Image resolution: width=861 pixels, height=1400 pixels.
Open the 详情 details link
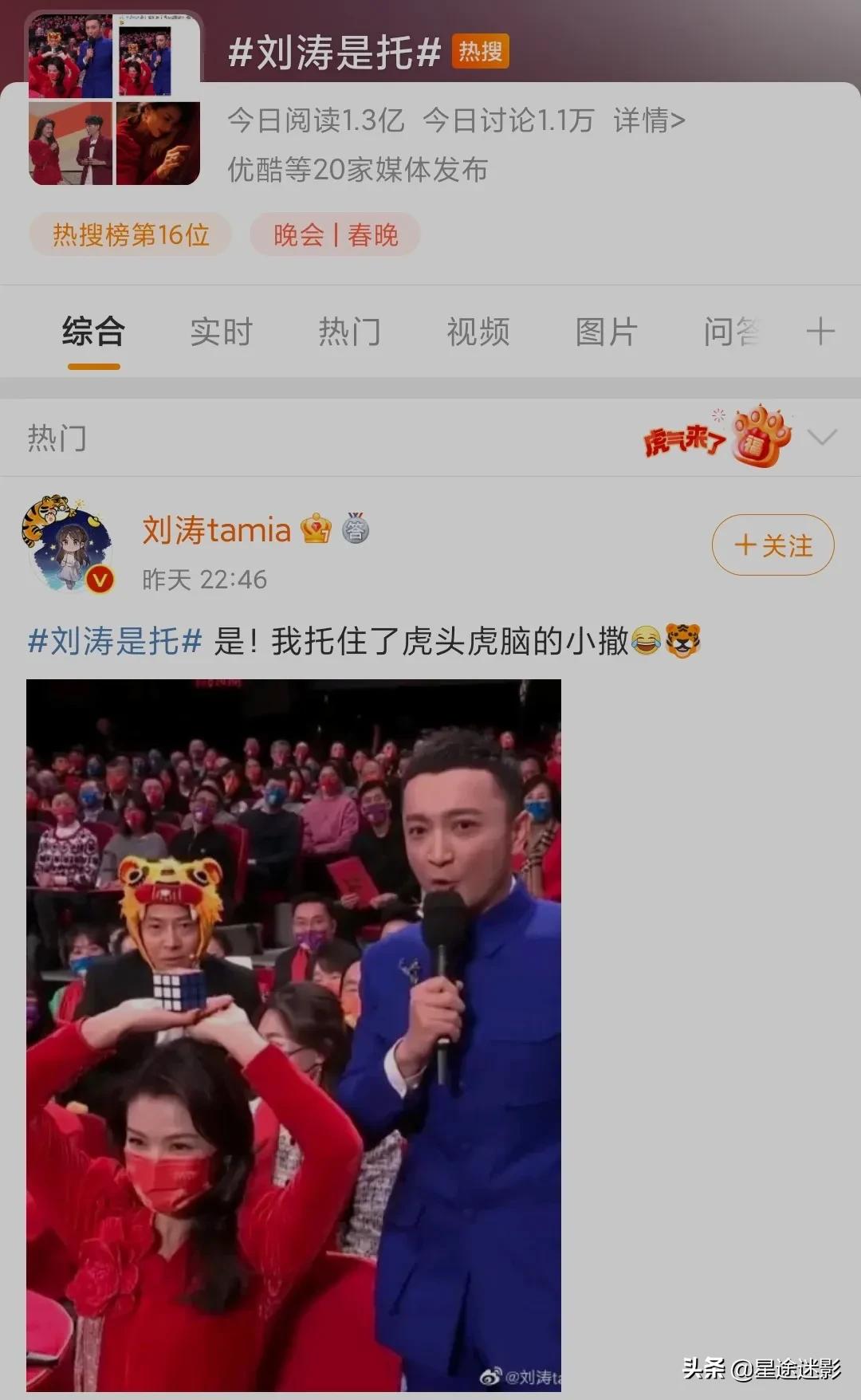647,121
